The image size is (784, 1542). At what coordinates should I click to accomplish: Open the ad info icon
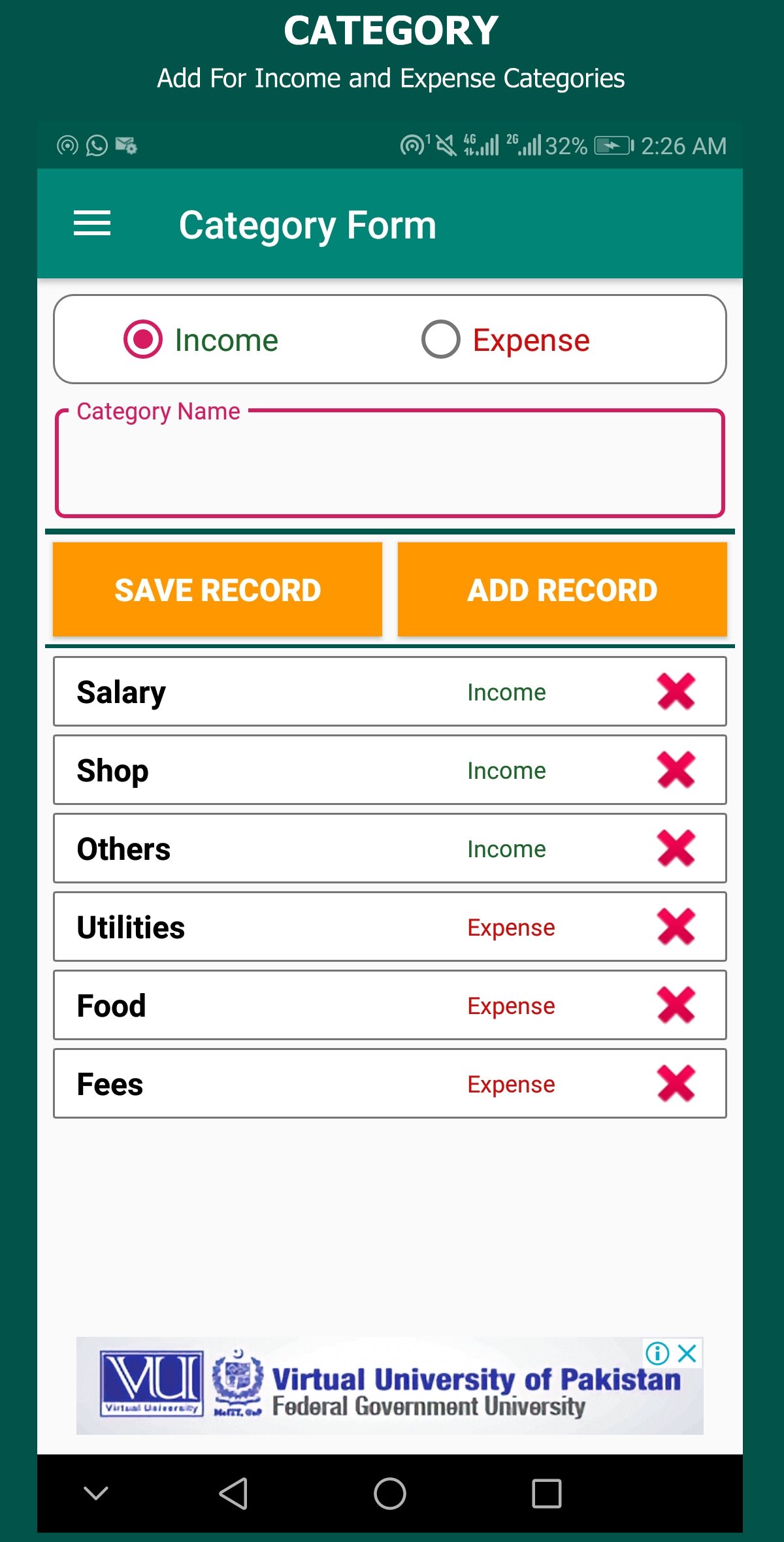657,1353
